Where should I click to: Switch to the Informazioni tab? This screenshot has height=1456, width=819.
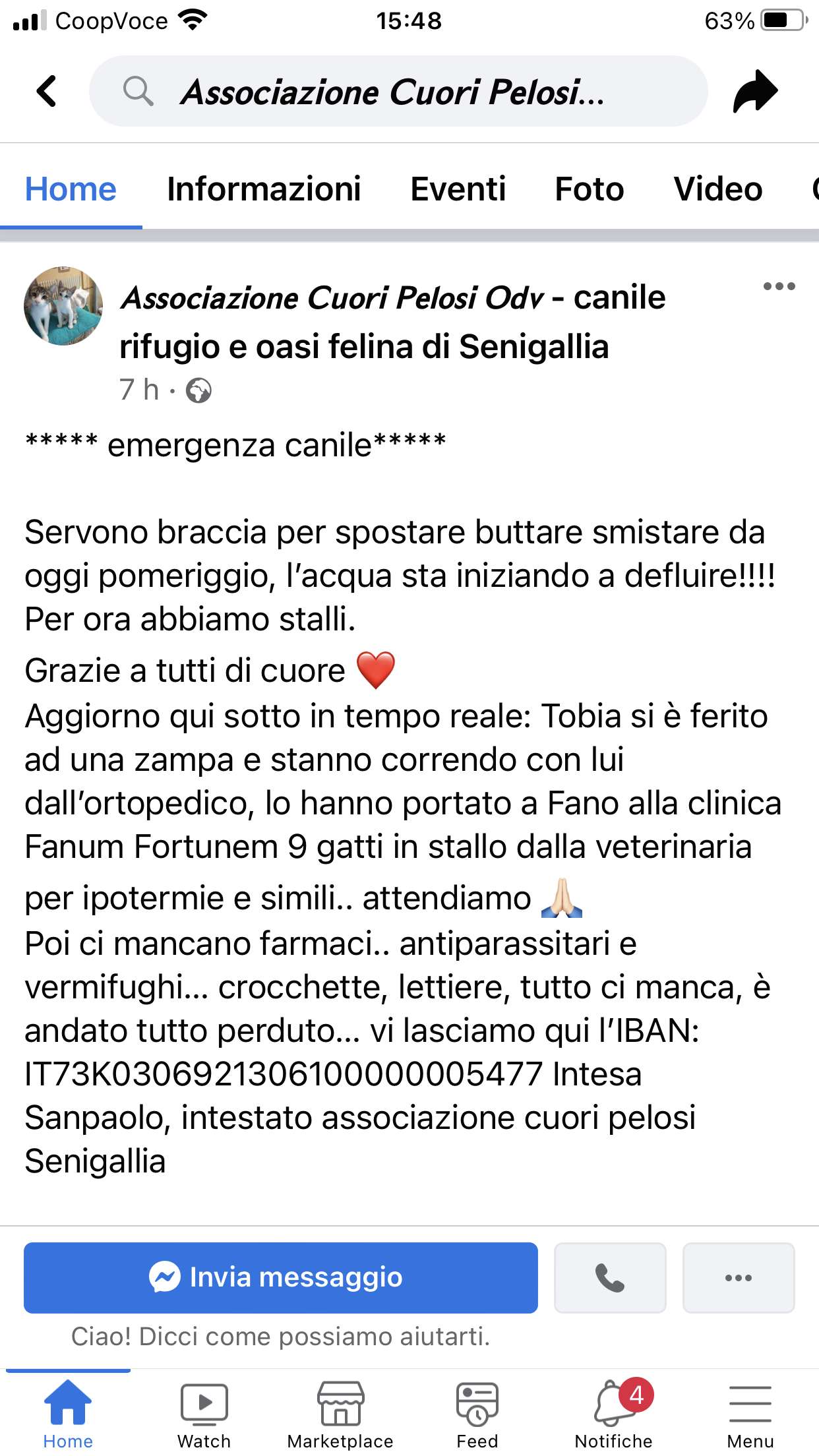click(x=264, y=189)
